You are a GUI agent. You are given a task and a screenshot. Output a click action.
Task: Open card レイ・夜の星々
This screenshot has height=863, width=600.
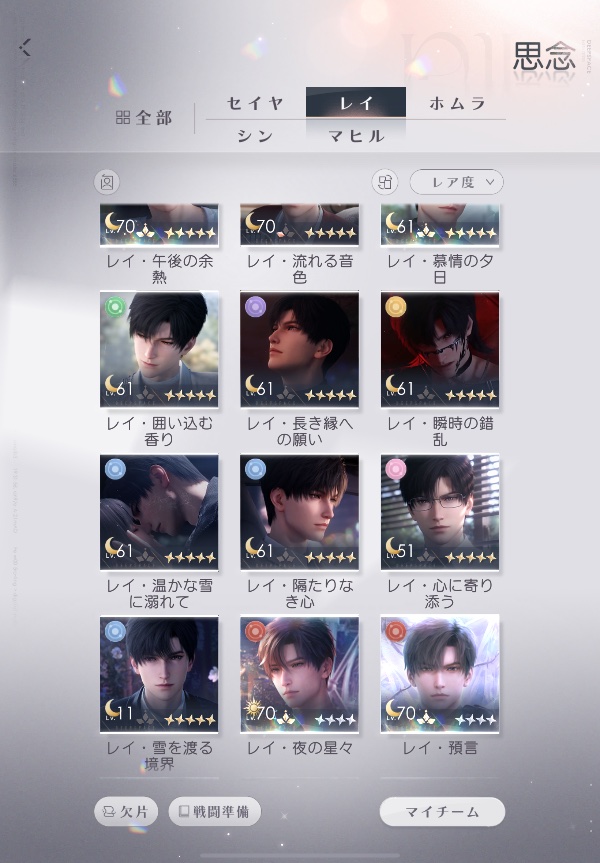pyautogui.click(x=300, y=674)
